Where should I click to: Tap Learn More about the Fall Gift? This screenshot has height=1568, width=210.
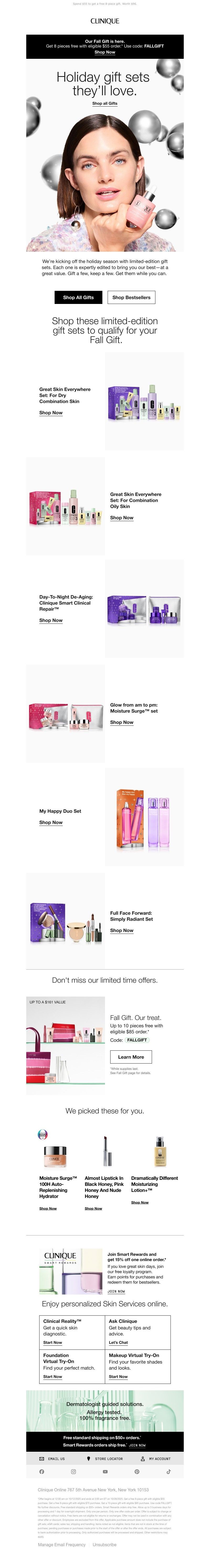[131, 1057]
